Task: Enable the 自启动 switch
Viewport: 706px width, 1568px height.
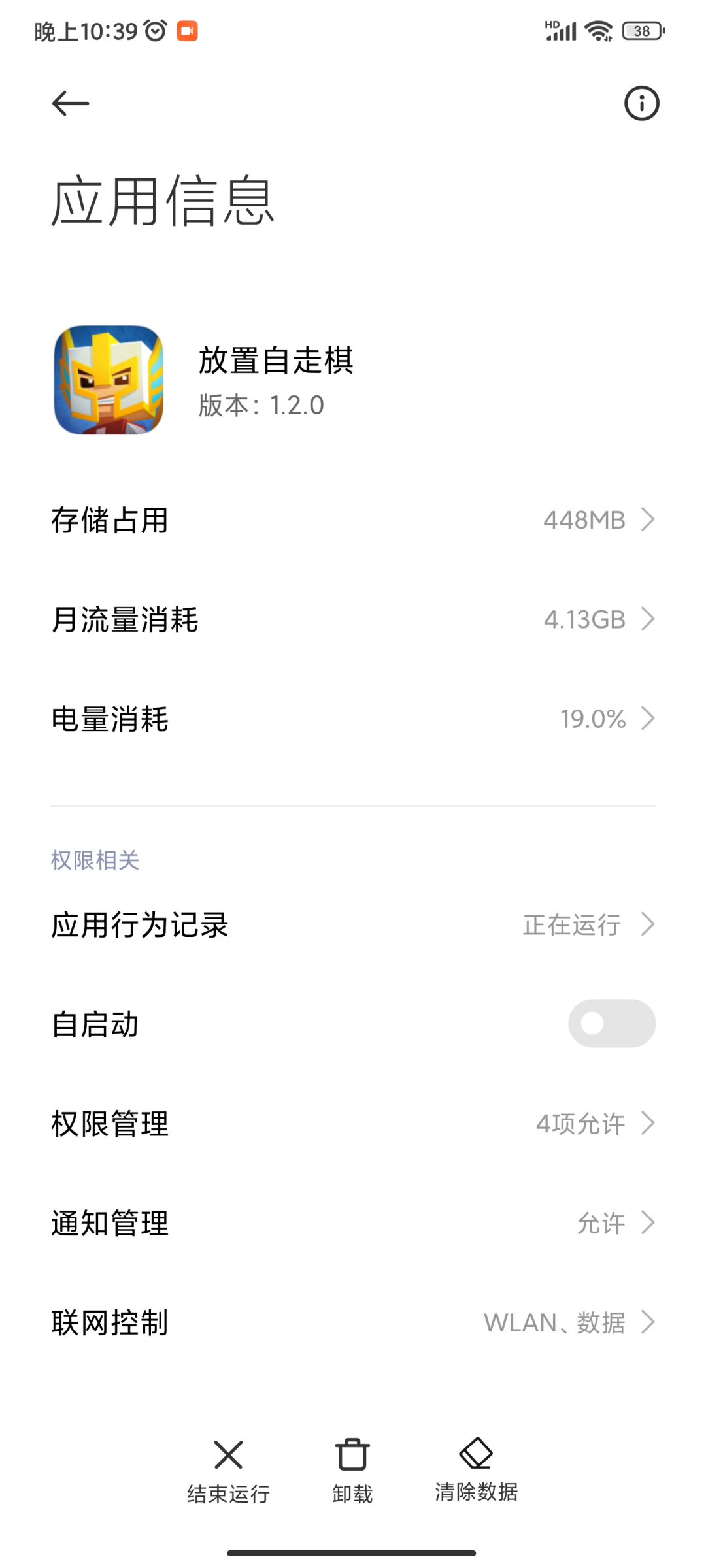Action: [x=611, y=1023]
